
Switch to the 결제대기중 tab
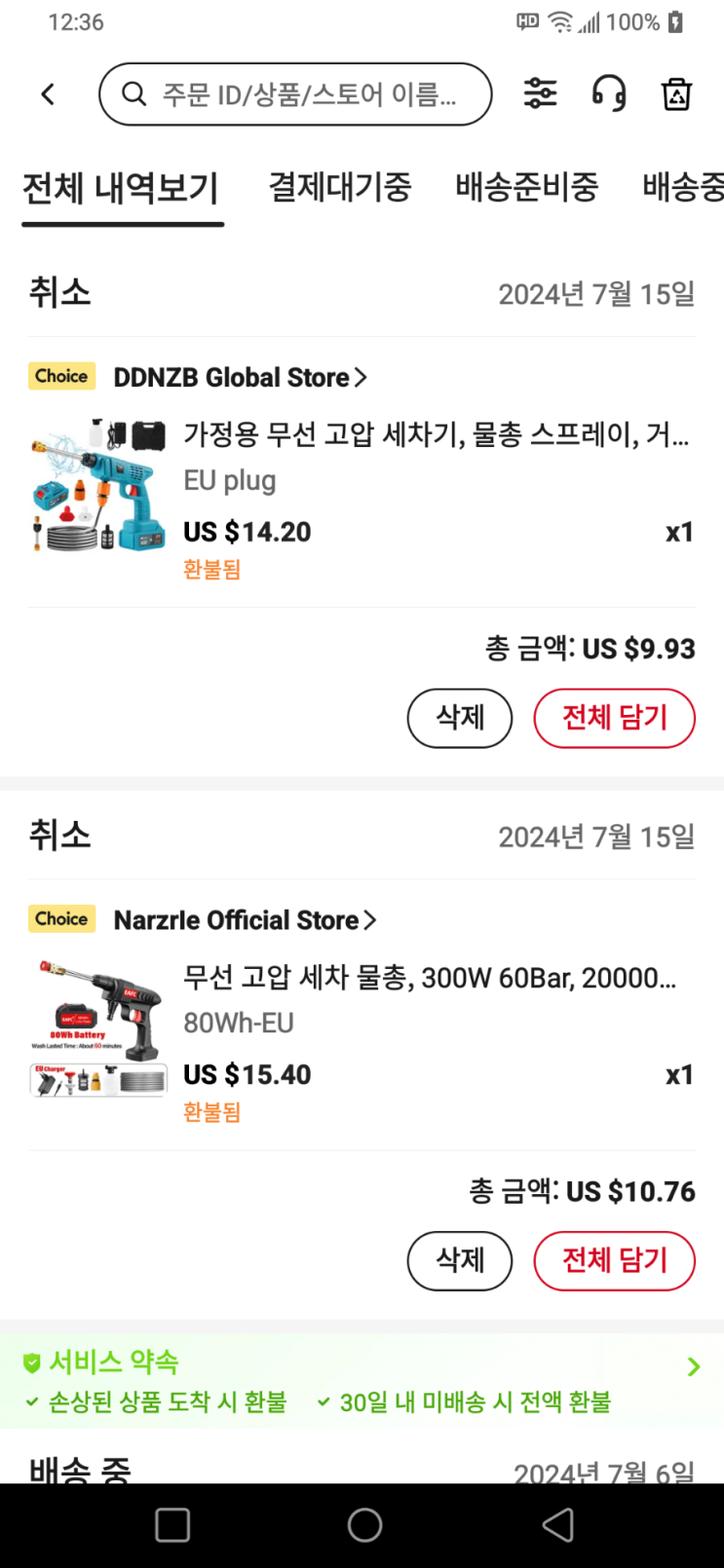(340, 187)
